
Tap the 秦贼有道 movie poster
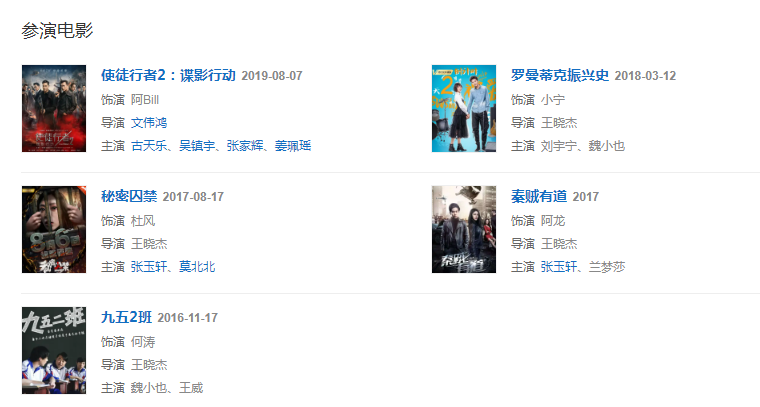[463, 230]
